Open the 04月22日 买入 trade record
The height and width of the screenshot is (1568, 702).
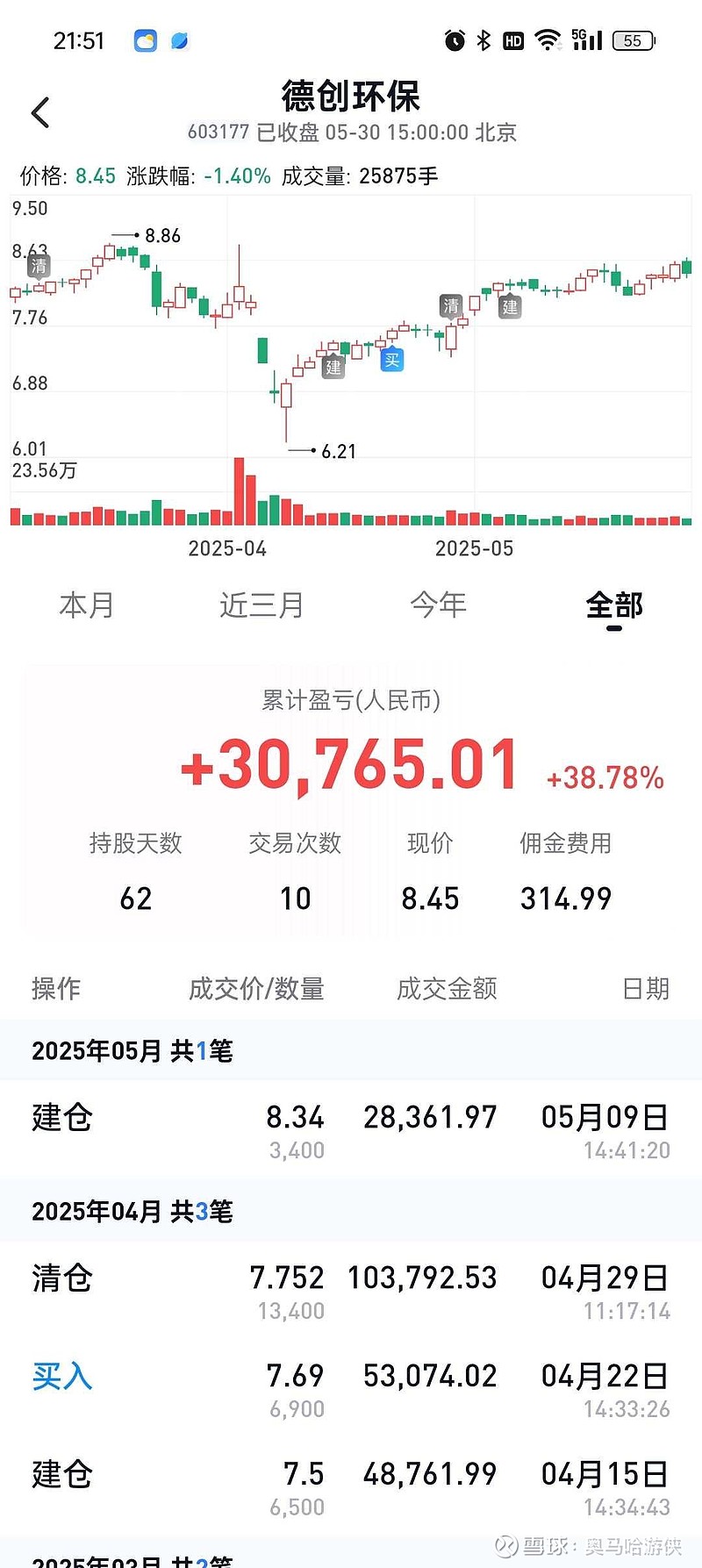pyautogui.click(x=351, y=1389)
